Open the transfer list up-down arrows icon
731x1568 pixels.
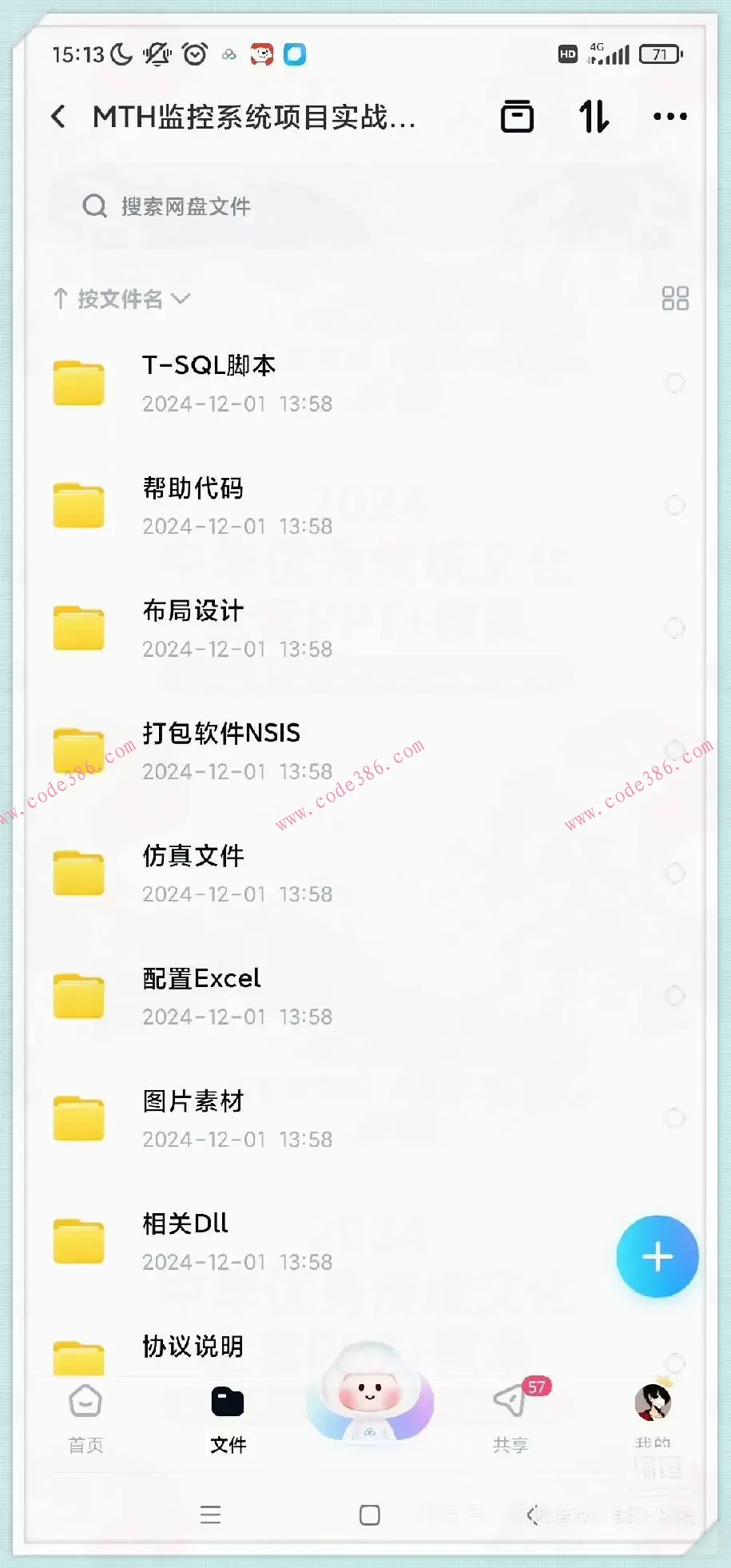pyautogui.click(x=593, y=116)
